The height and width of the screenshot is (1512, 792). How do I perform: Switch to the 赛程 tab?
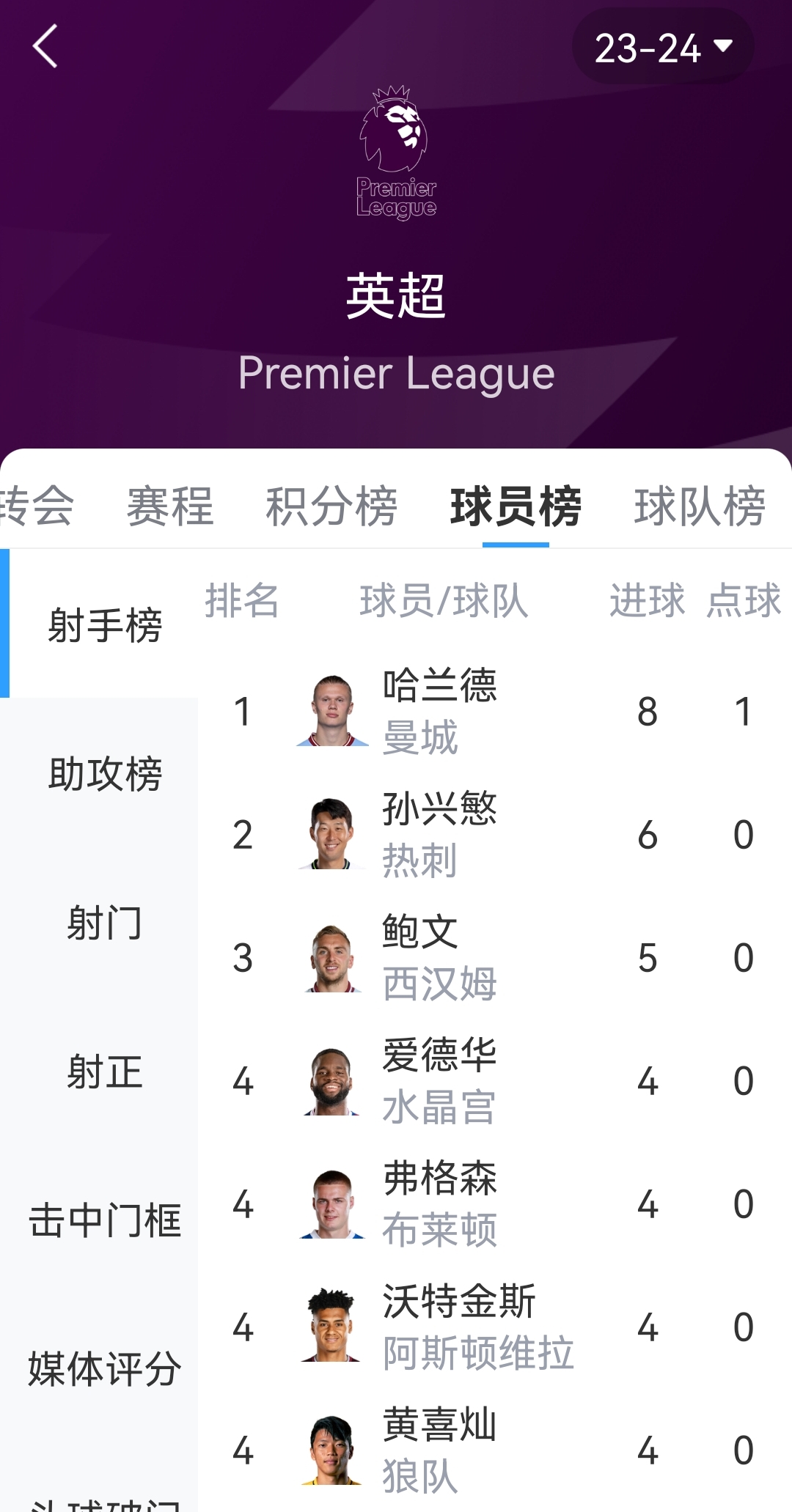(x=170, y=506)
